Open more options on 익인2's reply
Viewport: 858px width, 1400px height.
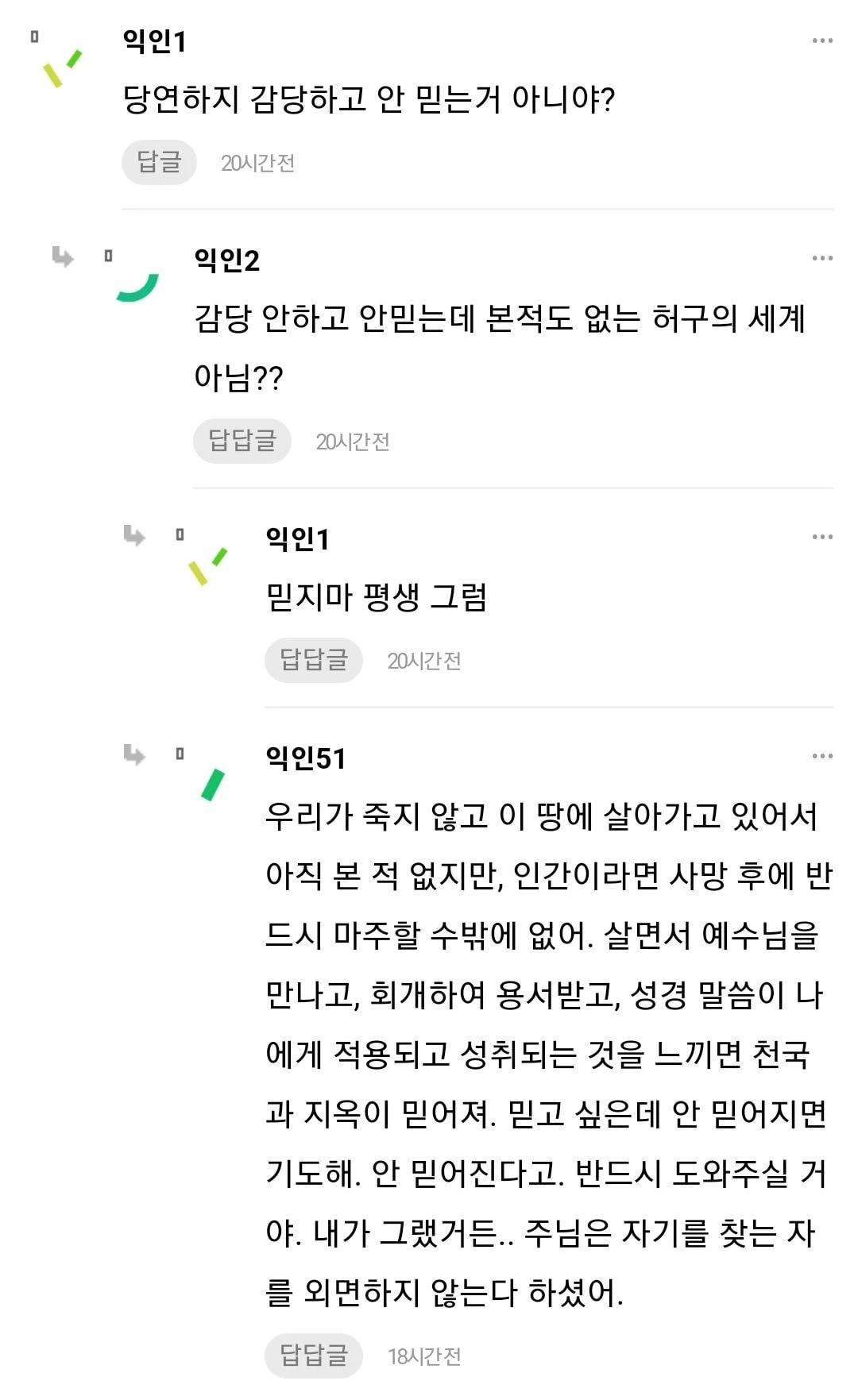(x=822, y=259)
